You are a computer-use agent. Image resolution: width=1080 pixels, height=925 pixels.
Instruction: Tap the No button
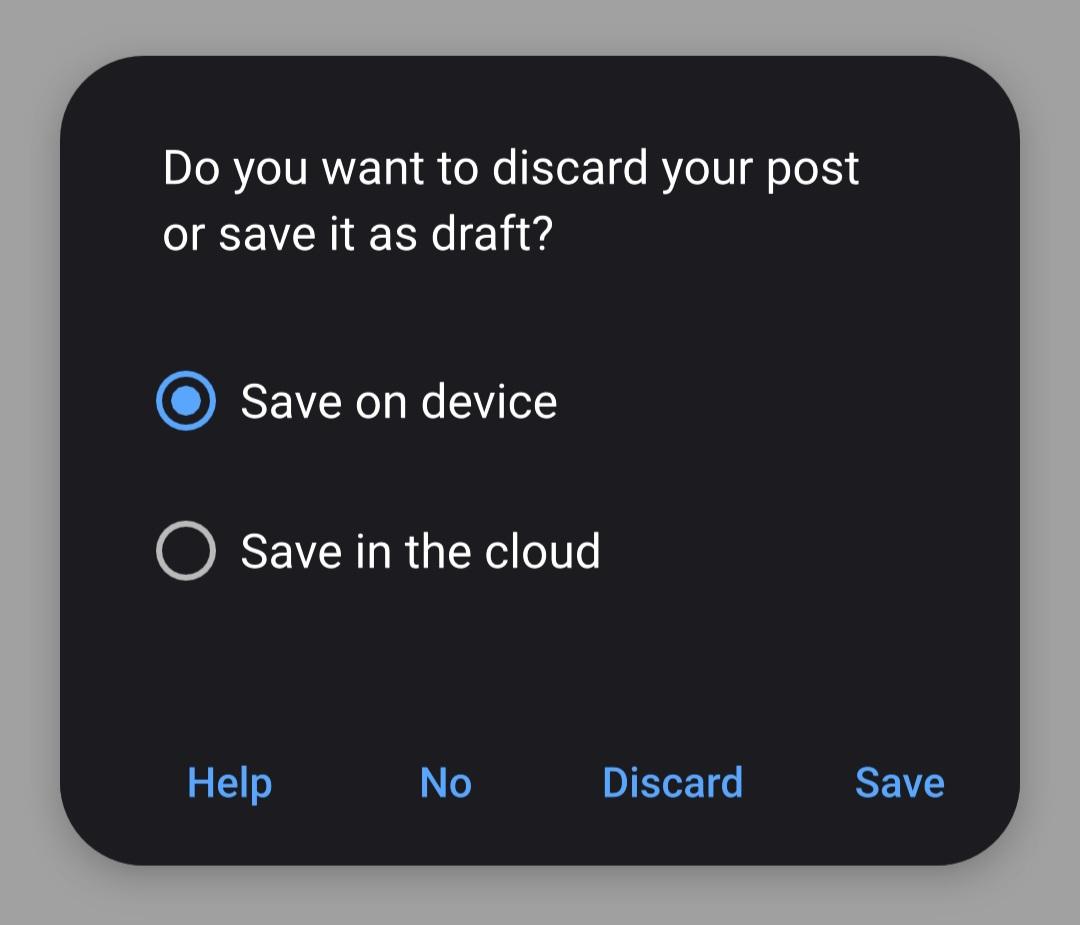pos(446,782)
